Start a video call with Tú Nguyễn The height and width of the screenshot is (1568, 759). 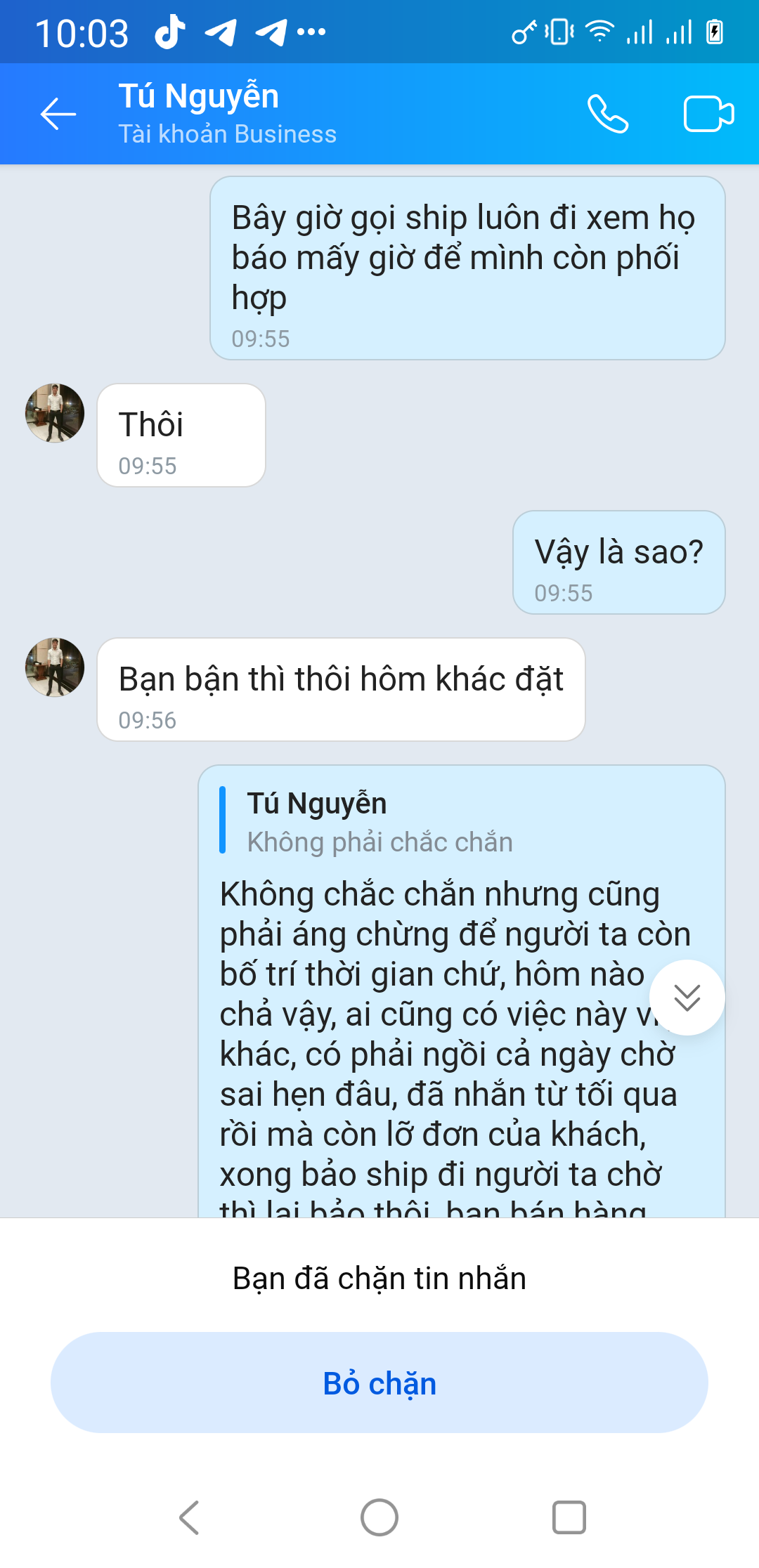pyautogui.click(x=708, y=114)
